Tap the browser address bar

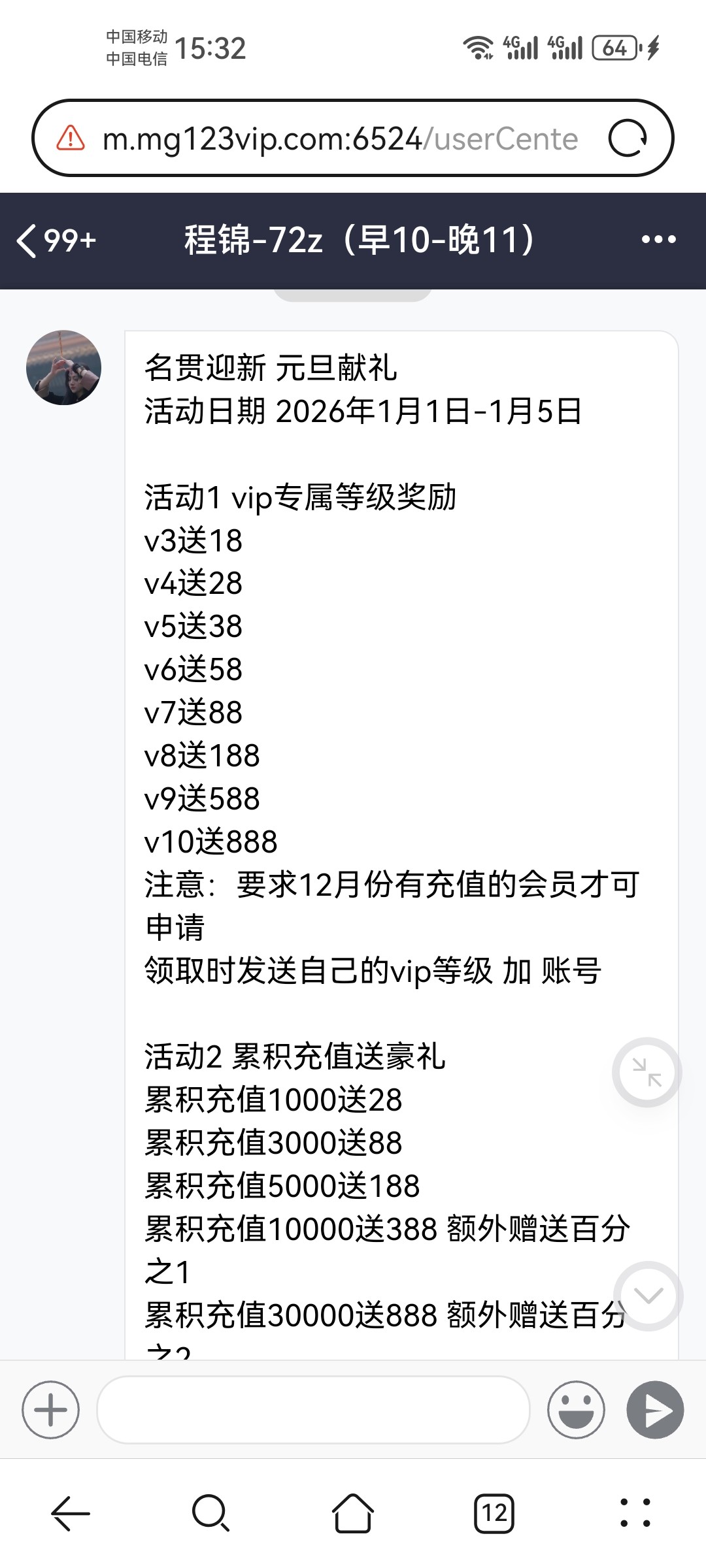tap(340, 139)
